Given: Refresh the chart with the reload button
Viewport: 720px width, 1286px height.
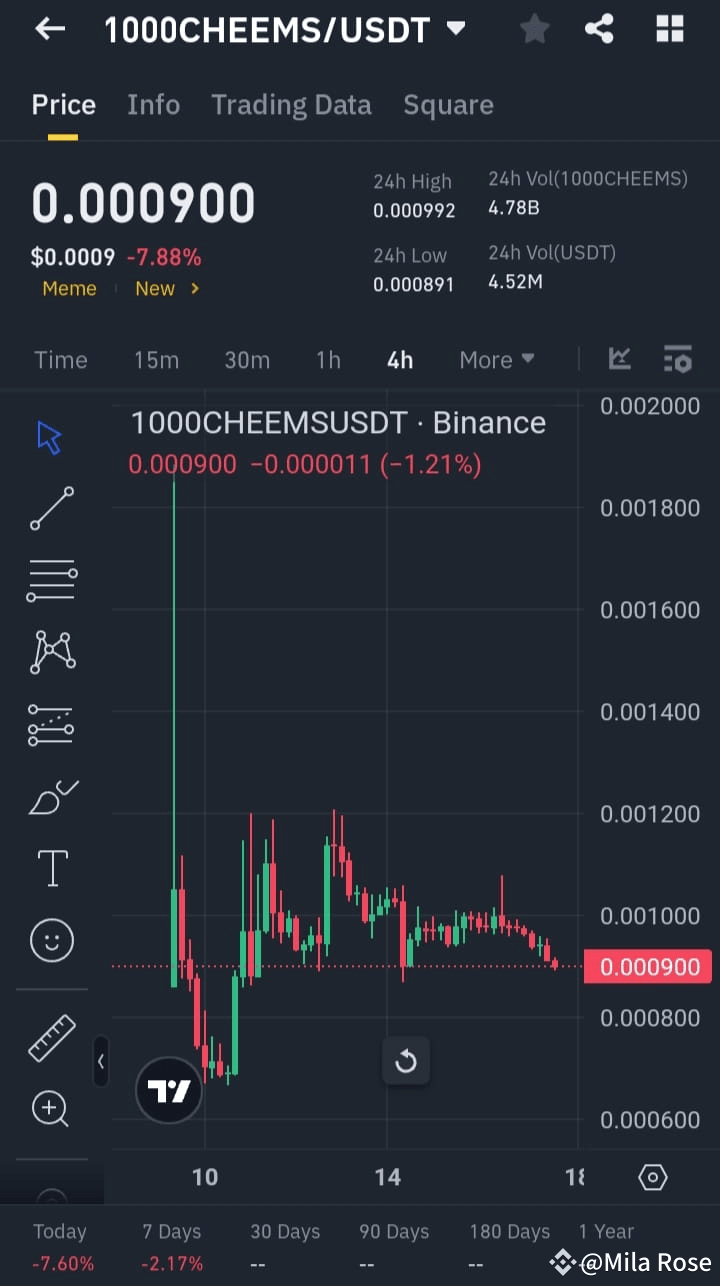Looking at the screenshot, I should [406, 1061].
